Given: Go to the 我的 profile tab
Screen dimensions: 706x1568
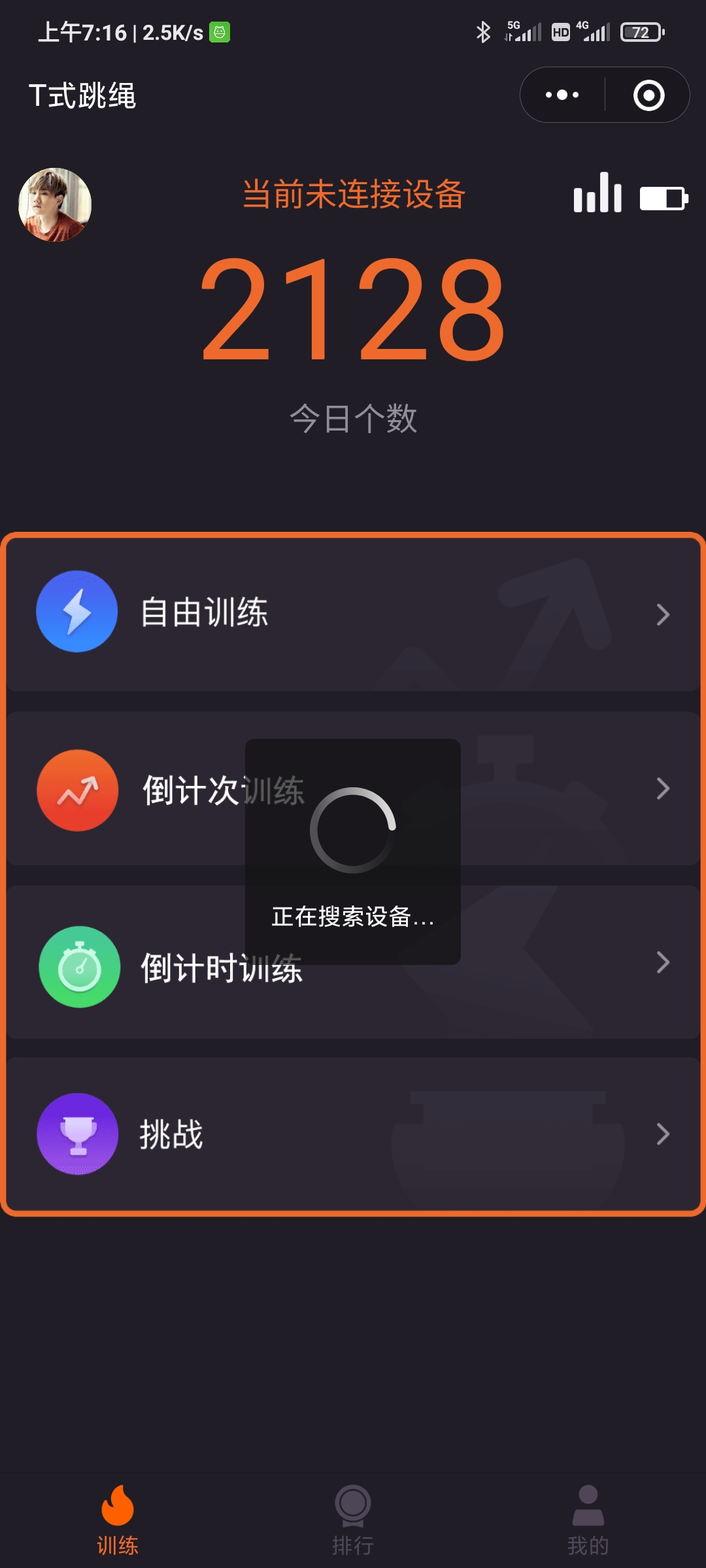Looking at the screenshot, I should point(588,1520).
